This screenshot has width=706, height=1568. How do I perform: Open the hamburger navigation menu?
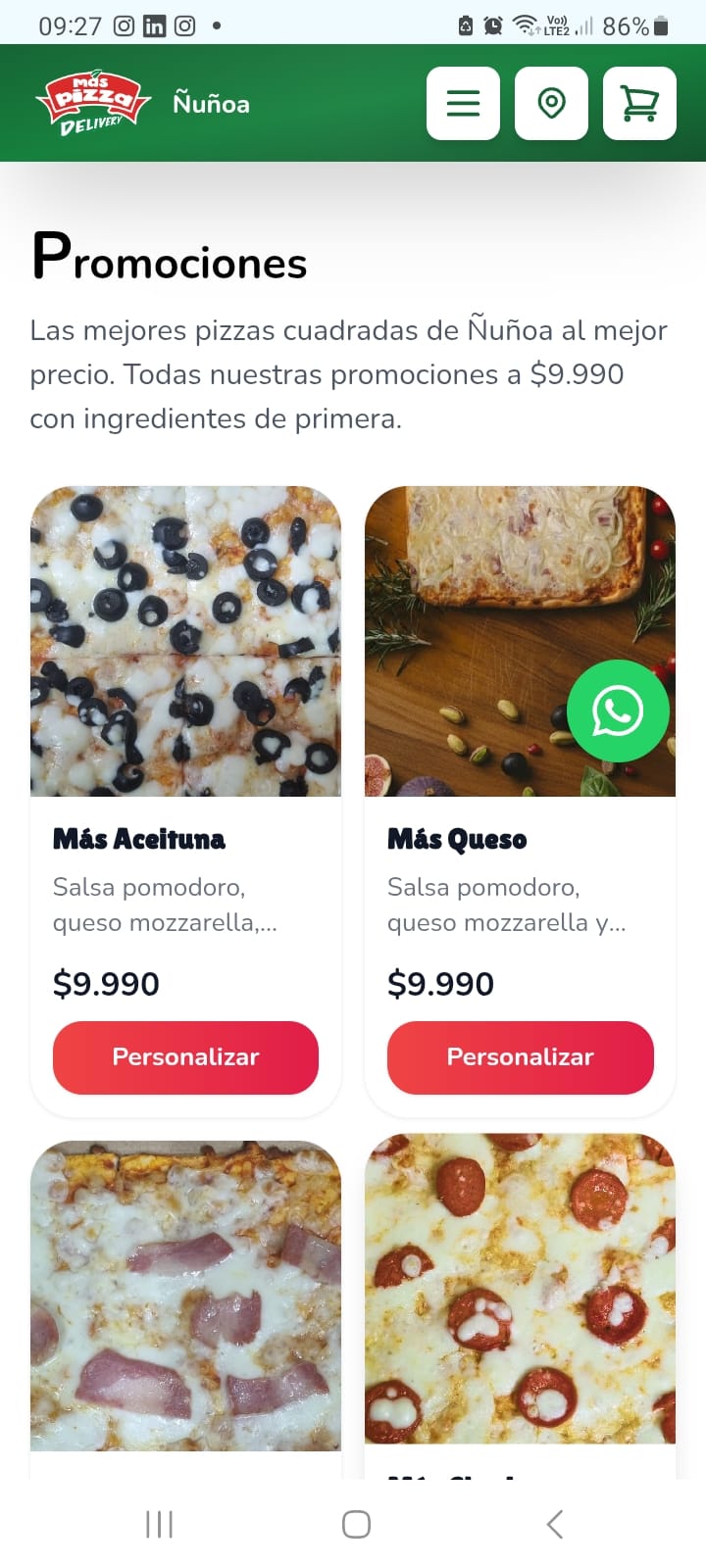click(x=463, y=103)
